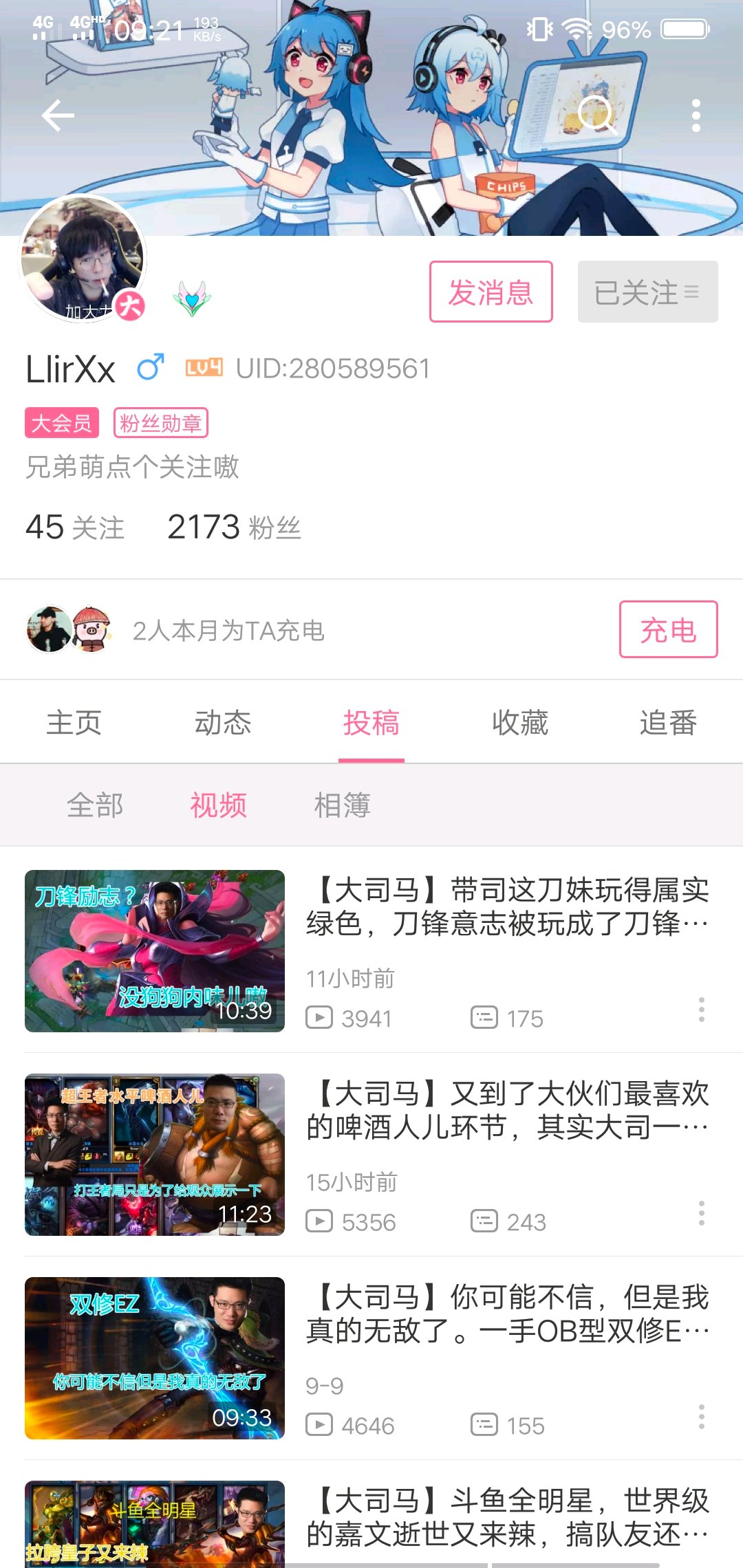Go back using the top arrow
The width and height of the screenshot is (743, 1568).
[x=58, y=116]
